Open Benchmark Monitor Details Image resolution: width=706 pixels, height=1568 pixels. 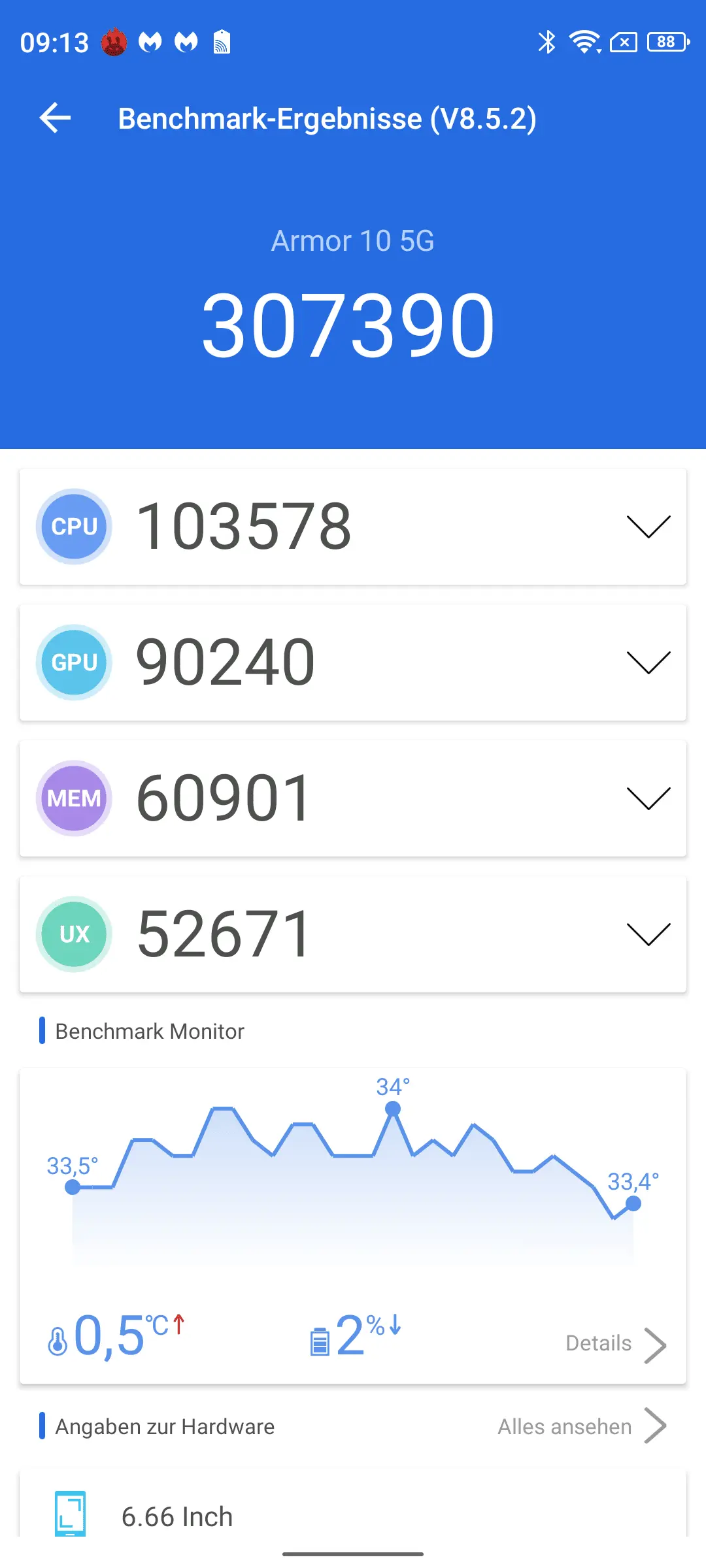tap(616, 1344)
